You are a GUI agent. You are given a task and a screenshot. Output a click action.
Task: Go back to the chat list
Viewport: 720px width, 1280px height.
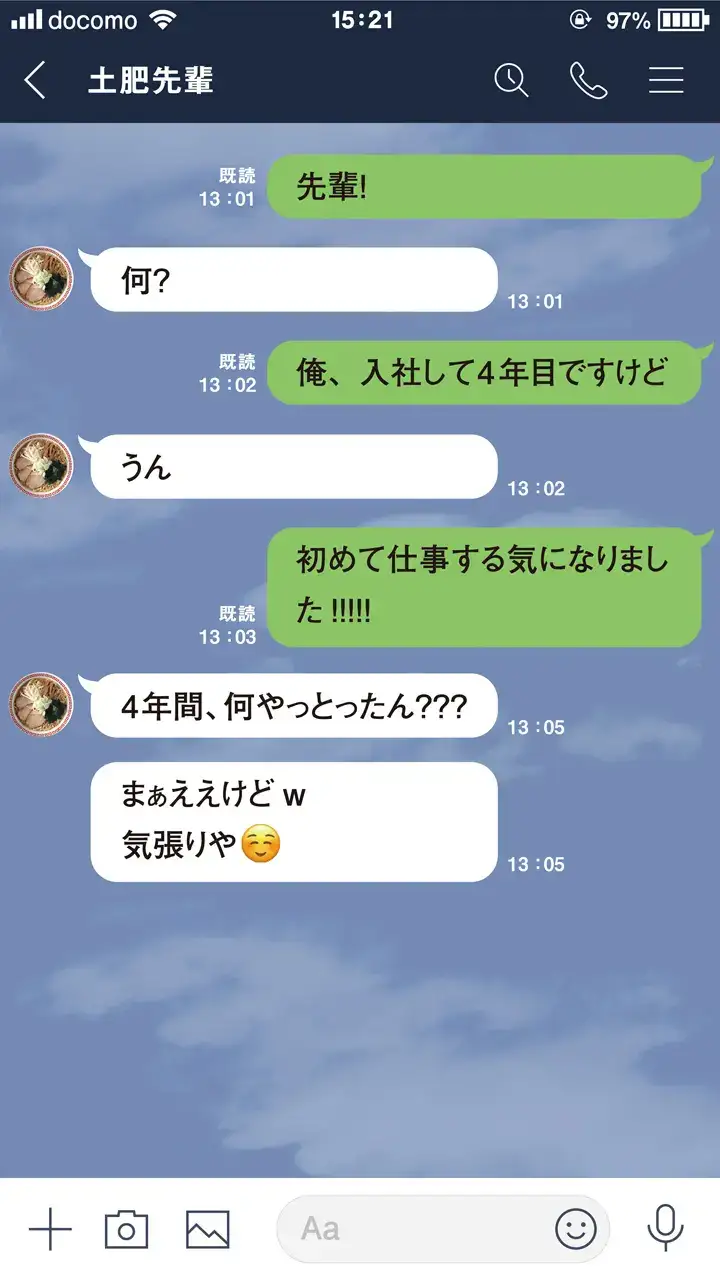pos(36,81)
